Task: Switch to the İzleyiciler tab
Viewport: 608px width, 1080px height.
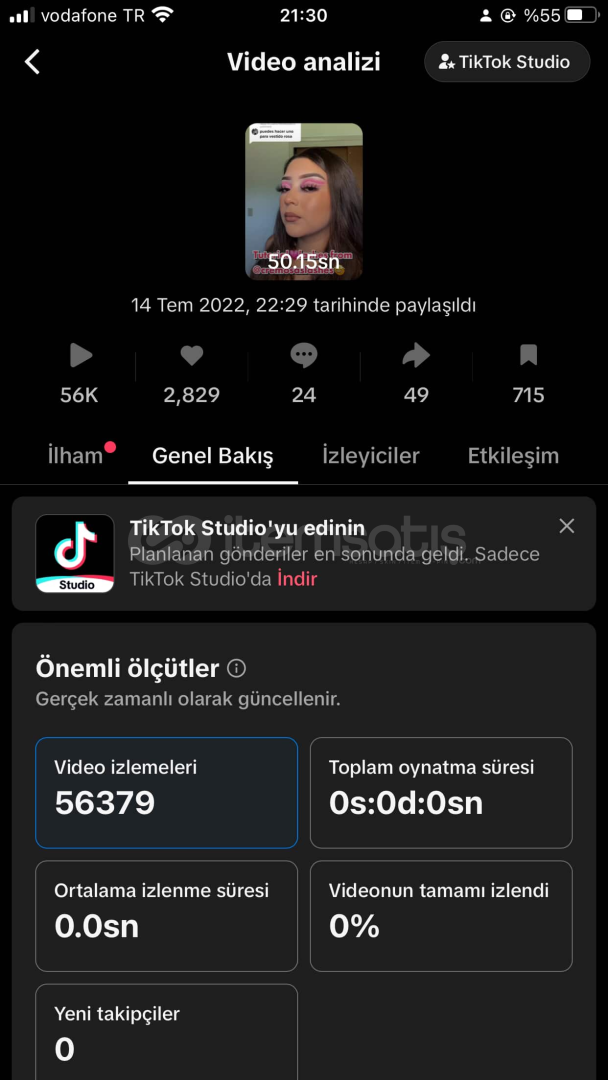Action: (370, 456)
